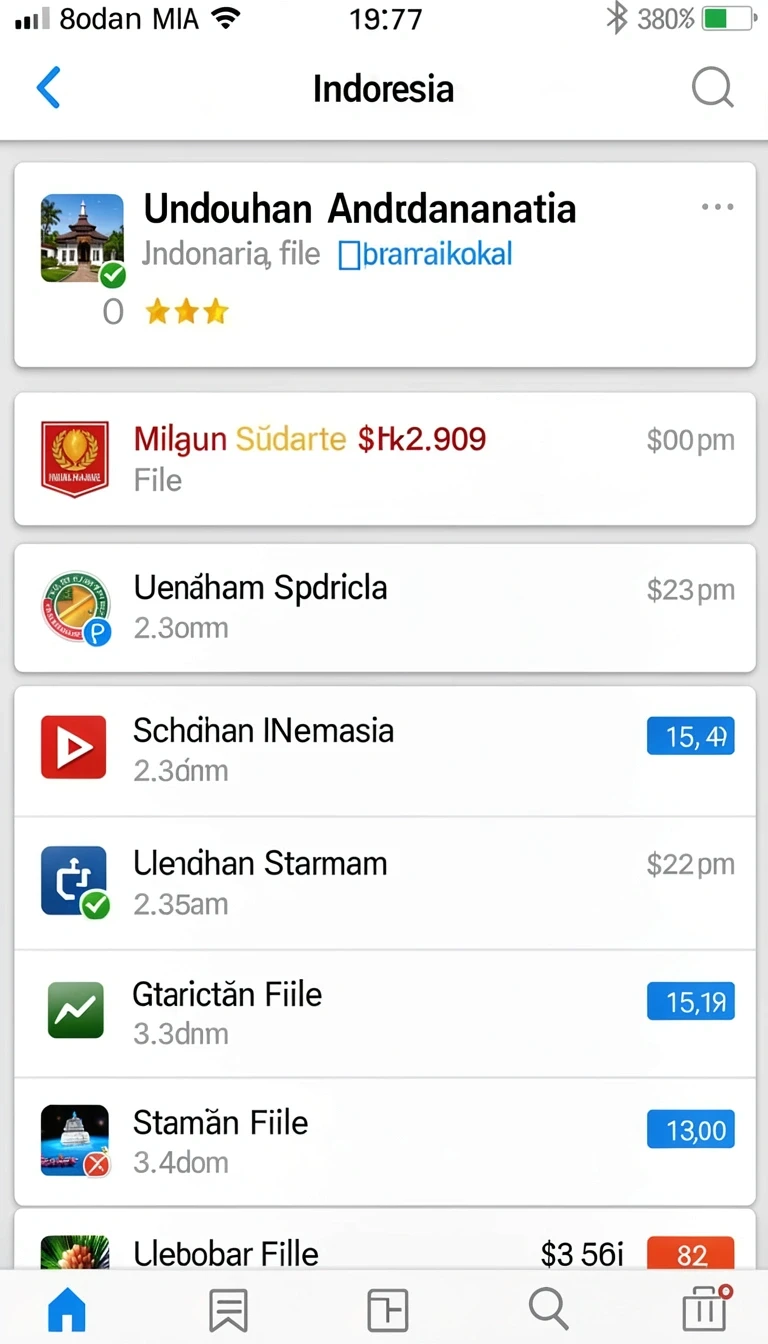Open the Uebobar Fiile row
Screen dimensions: 768x1344
384,1245
